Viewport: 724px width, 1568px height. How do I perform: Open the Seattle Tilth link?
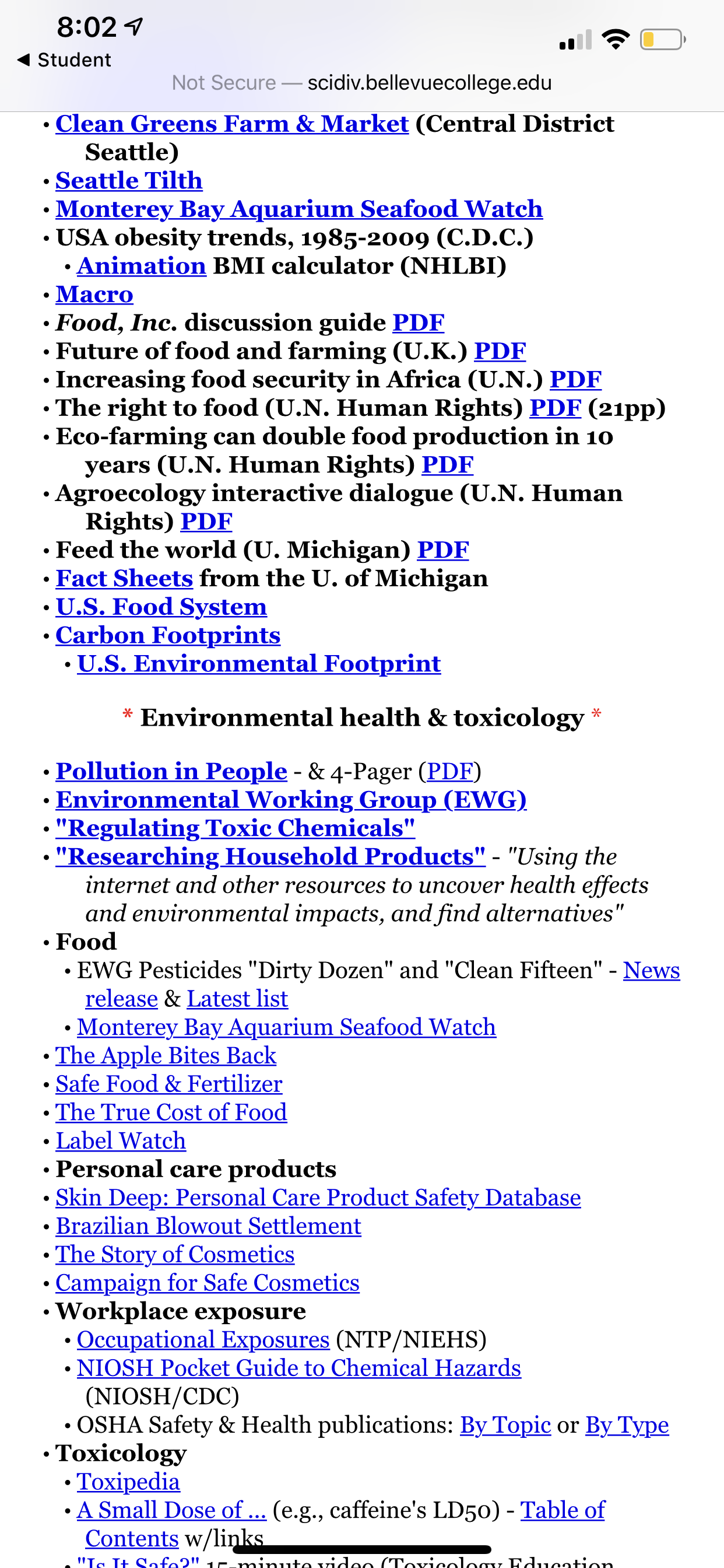[x=129, y=181]
